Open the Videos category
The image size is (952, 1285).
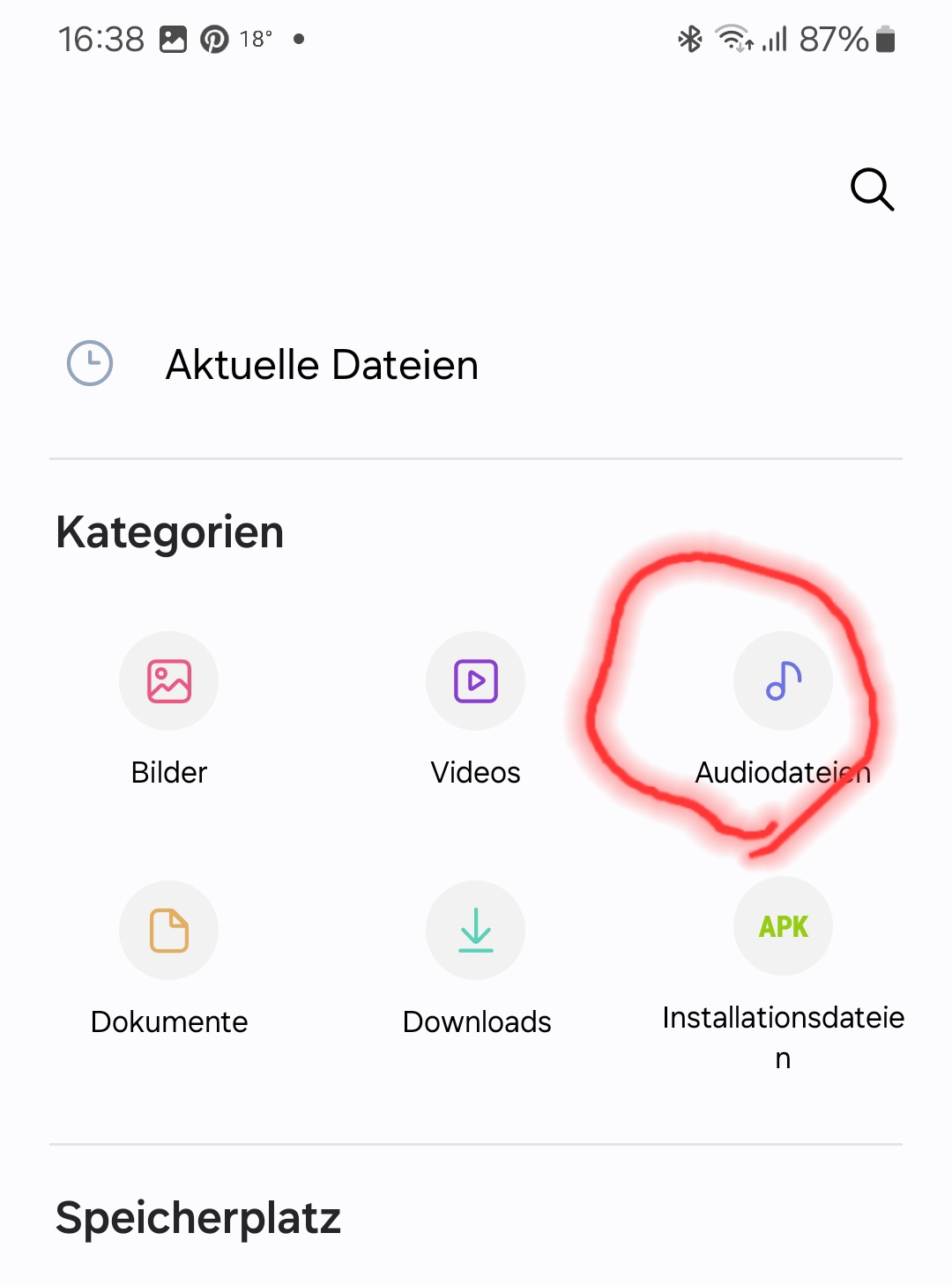tap(476, 681)
